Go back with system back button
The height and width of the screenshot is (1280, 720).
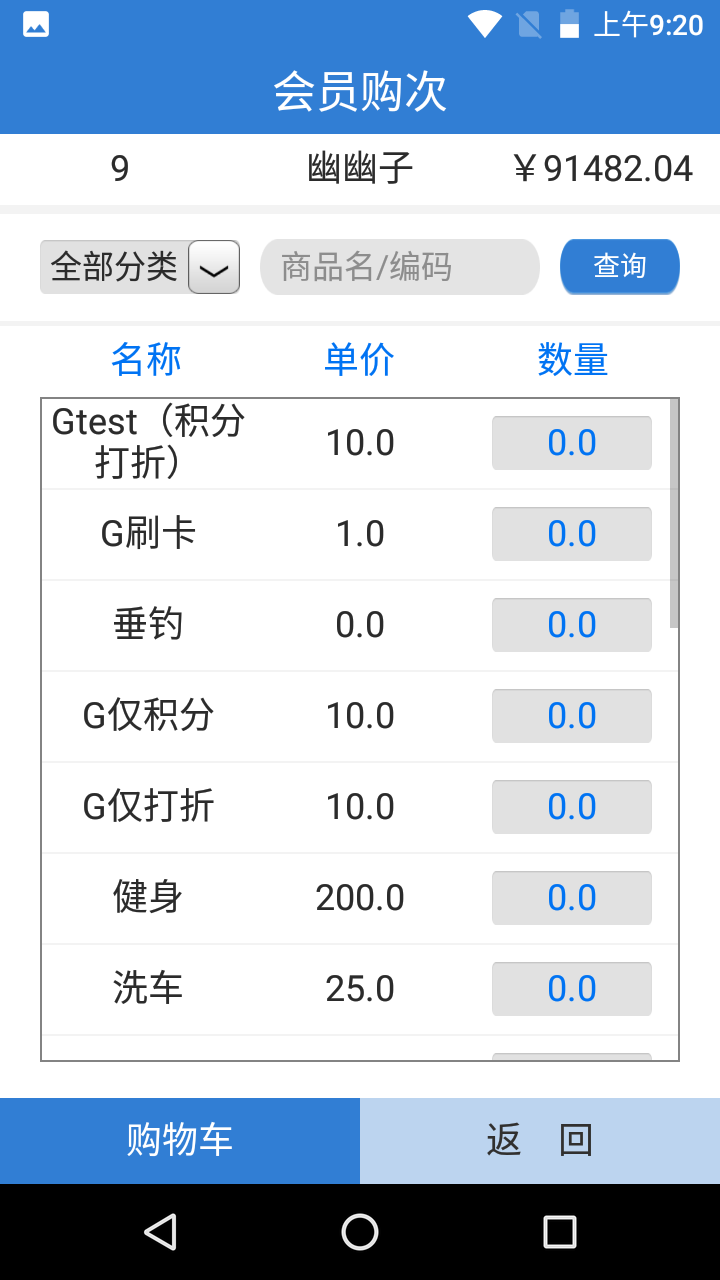[x=160, y=1232]
